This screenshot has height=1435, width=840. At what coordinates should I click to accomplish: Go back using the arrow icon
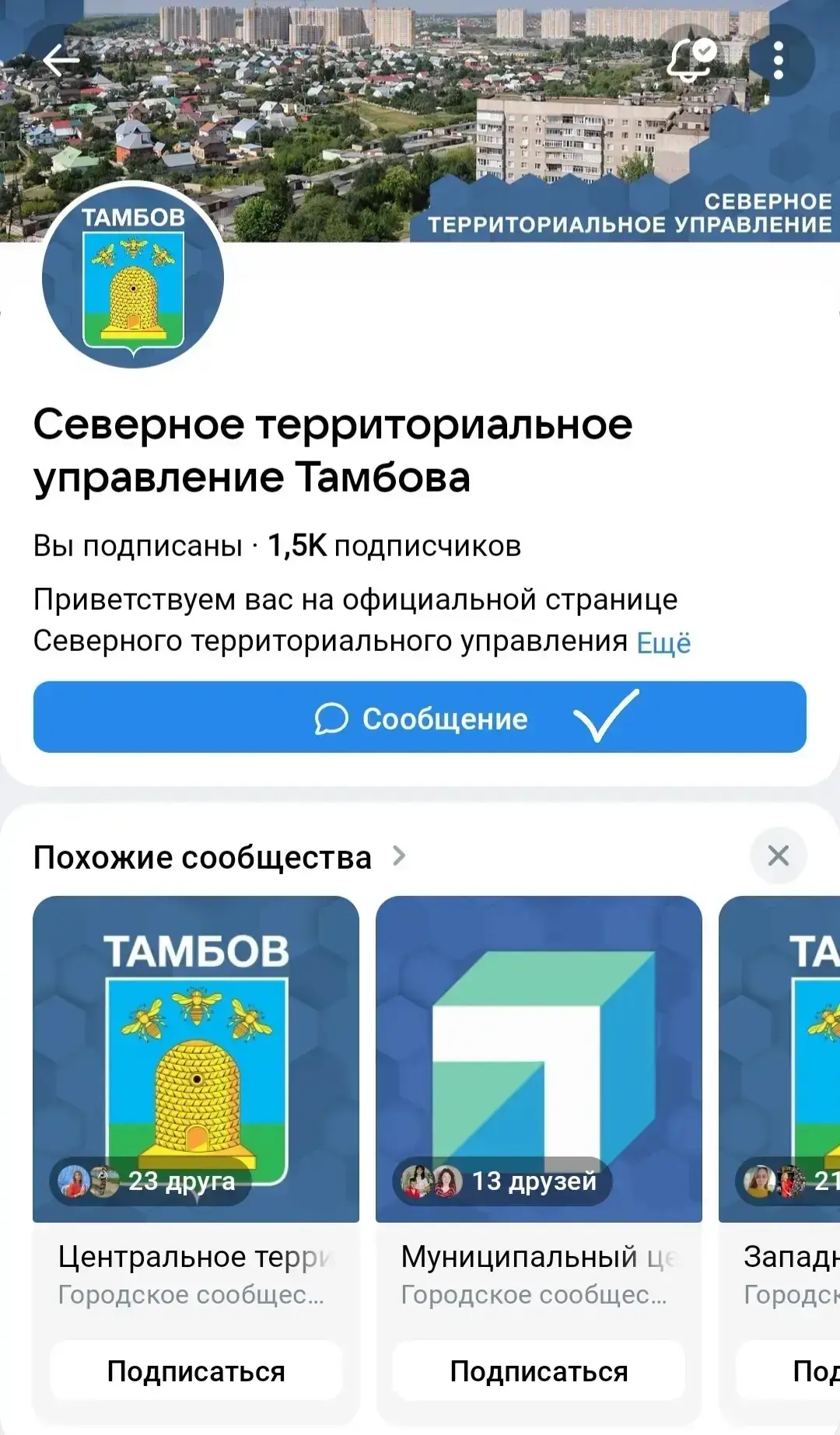[x=61, y=60]
